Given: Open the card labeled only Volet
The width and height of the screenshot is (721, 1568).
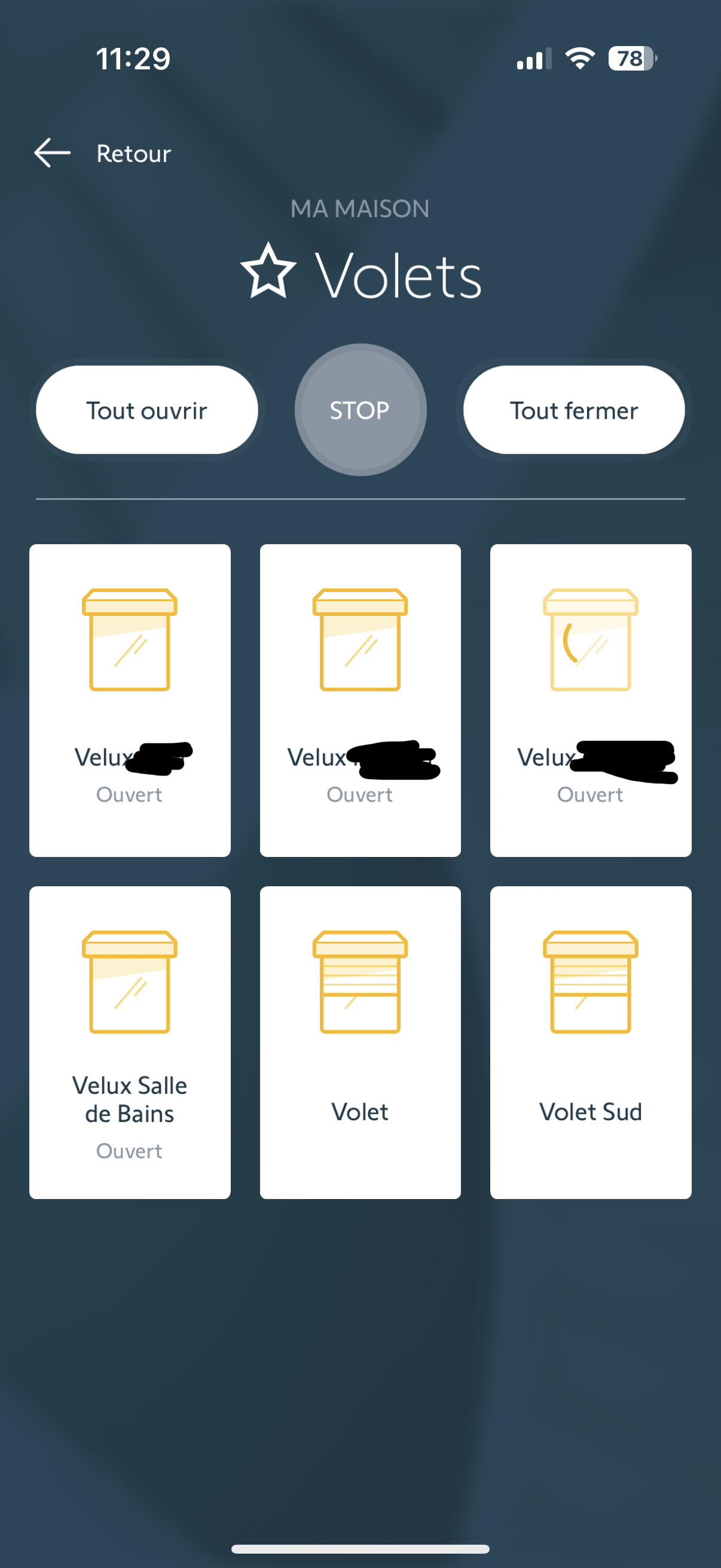Looking at the screenshot, I should click(360, 1042).
